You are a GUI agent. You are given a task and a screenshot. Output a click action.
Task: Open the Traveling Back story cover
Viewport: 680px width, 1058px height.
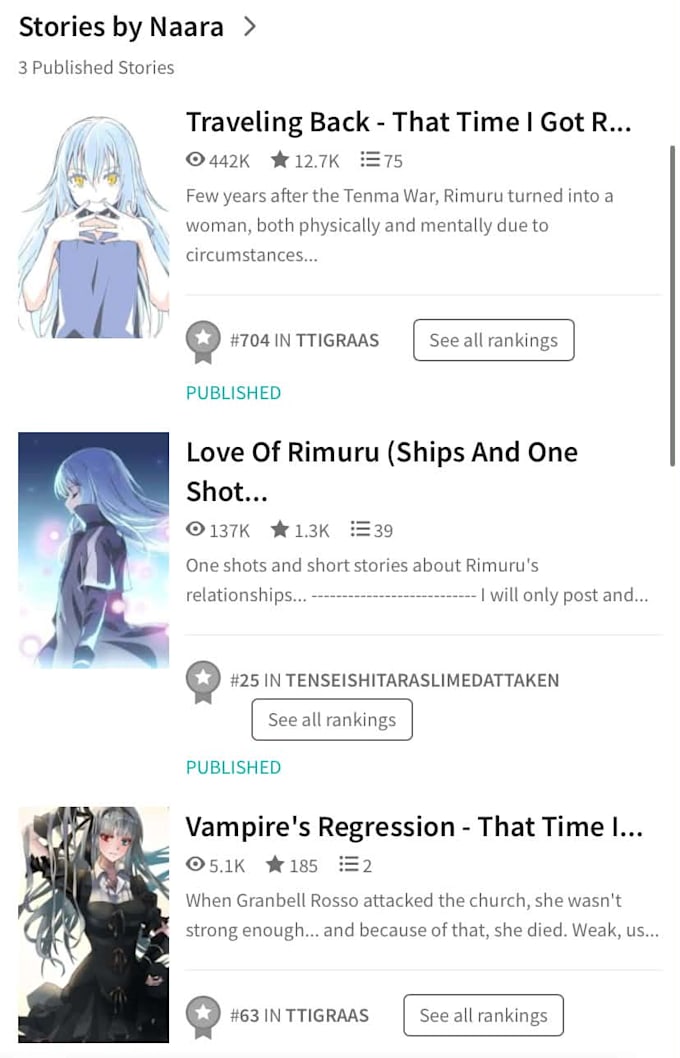[94, 227]
